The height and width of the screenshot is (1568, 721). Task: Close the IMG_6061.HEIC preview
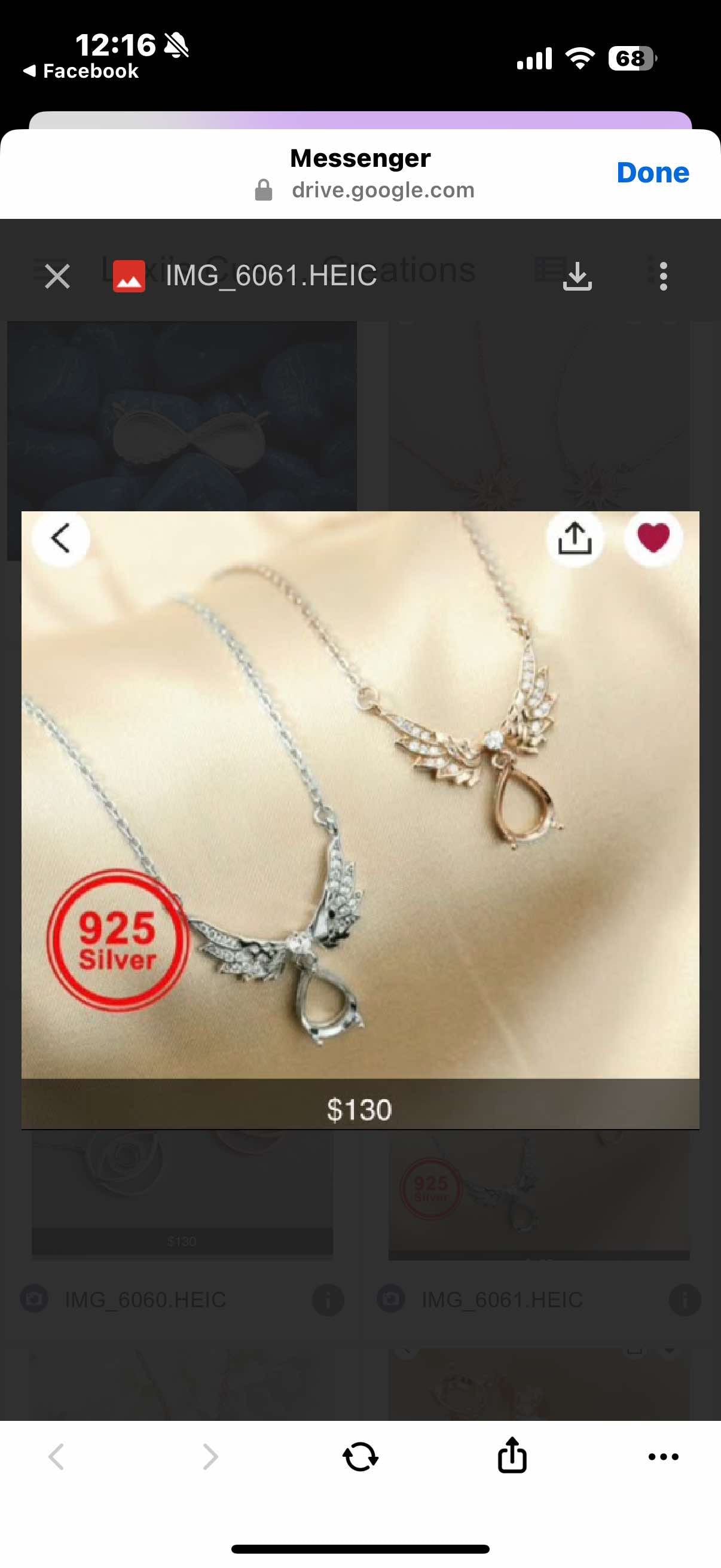click(57, 276)
